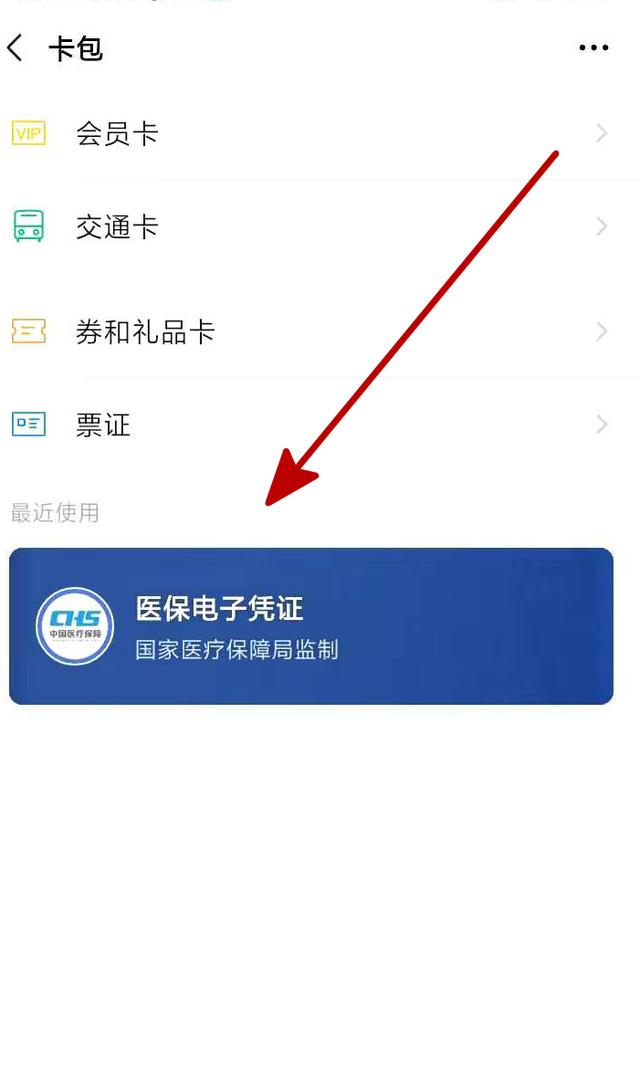Go back from the 卡包 screen
640x1091 pixels.
(x=15, y=49)
